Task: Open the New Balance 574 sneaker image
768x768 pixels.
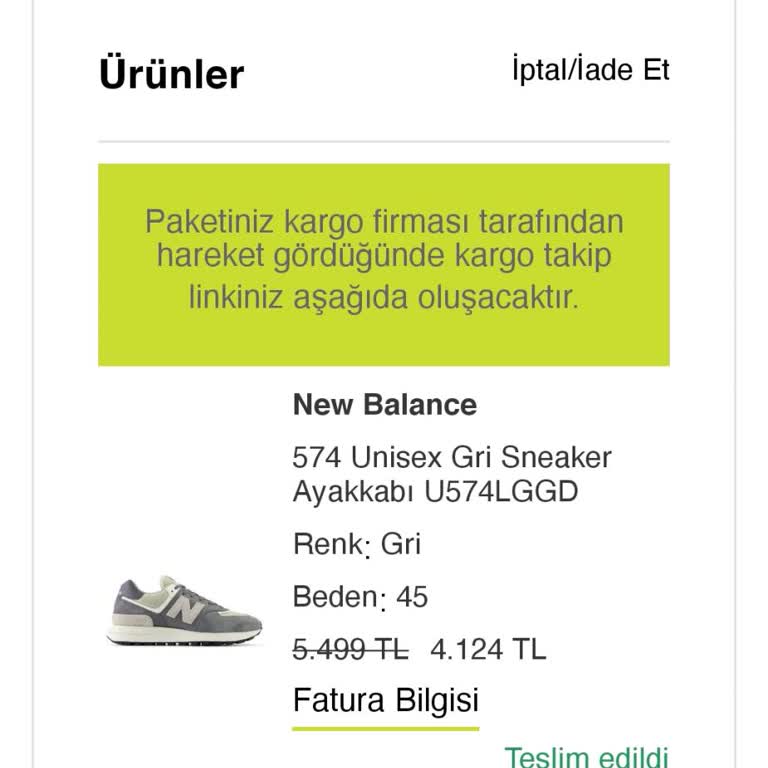Action: click(x=184, y=611)
